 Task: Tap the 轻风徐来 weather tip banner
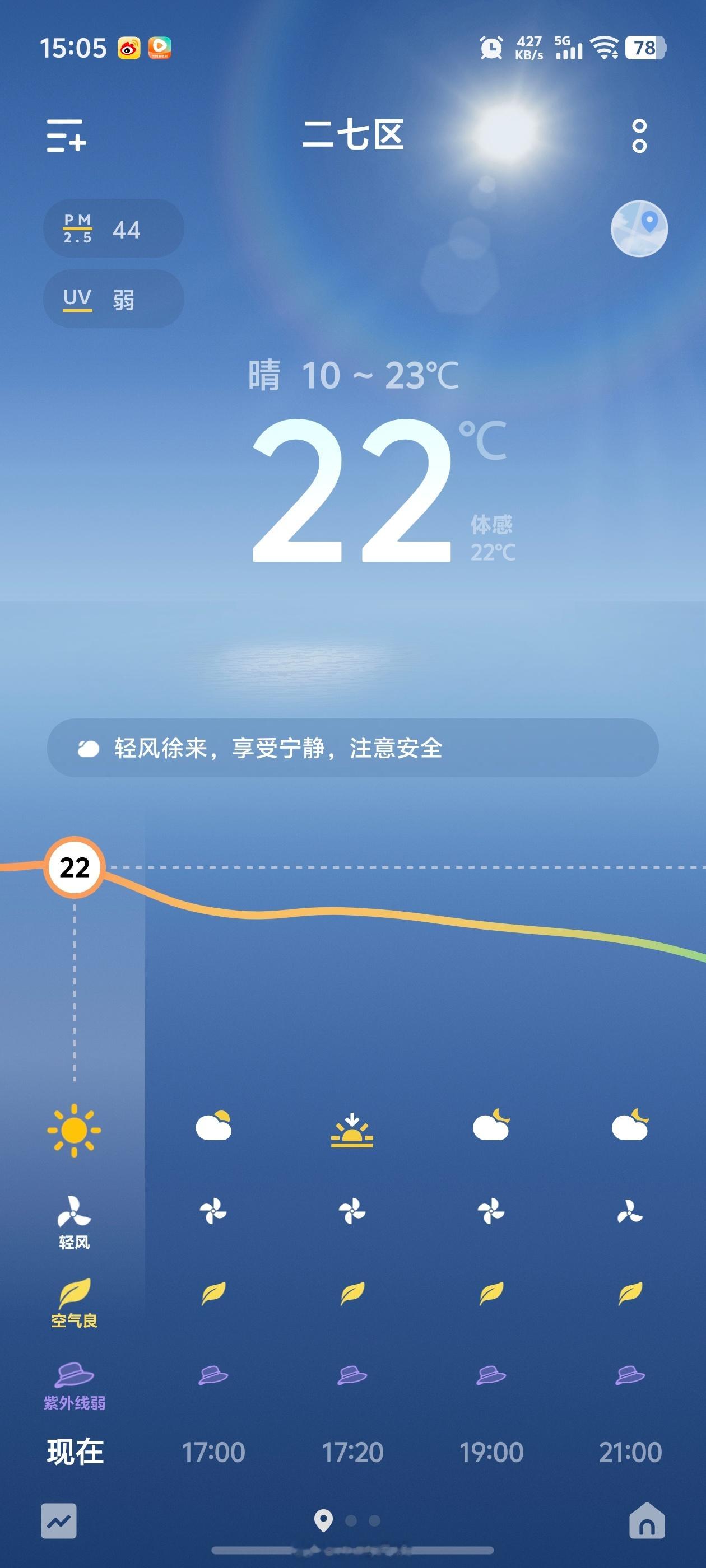click(352, 749)
